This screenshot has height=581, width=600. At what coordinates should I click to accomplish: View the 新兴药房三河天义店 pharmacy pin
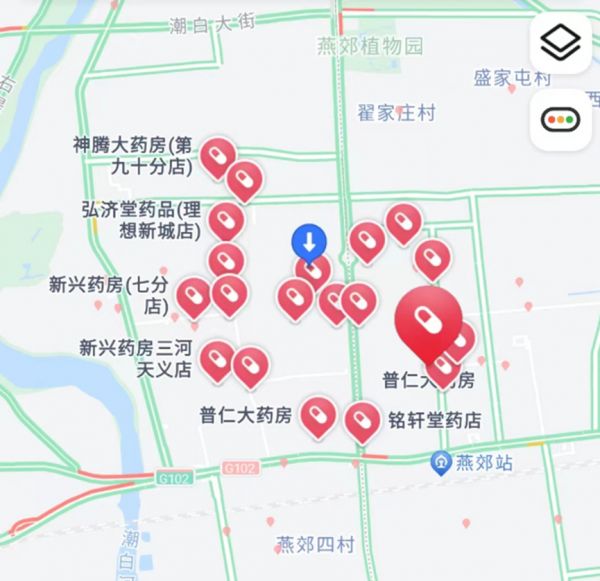217,359
